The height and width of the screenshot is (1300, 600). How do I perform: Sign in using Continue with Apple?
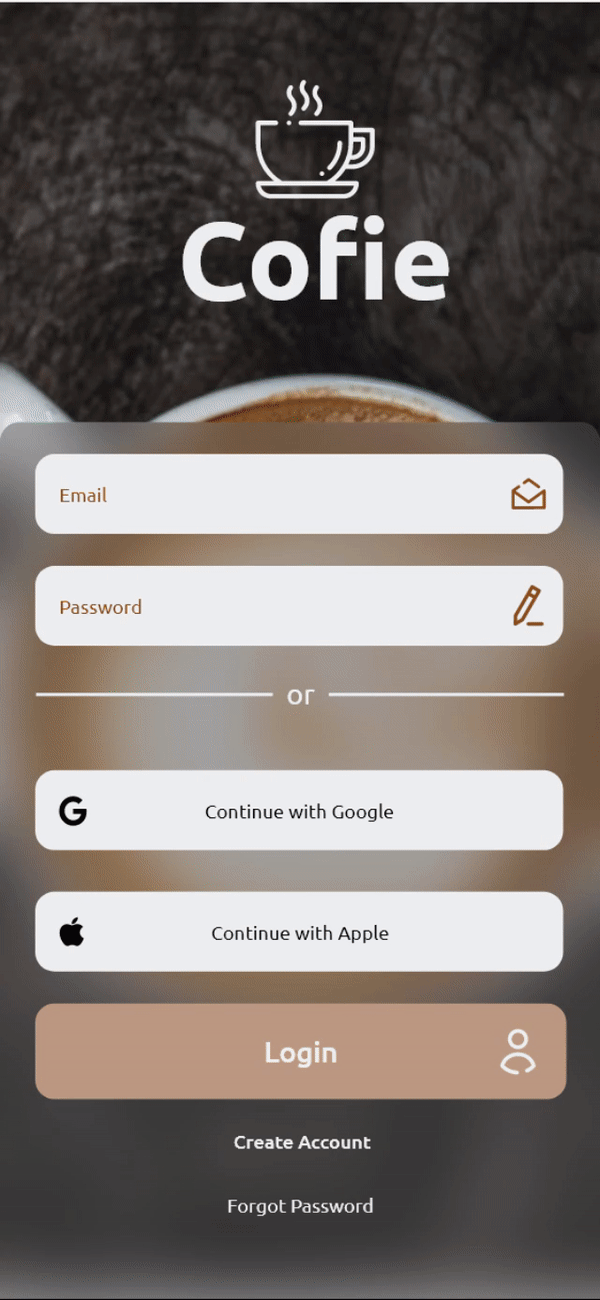(x=299, y=932)
